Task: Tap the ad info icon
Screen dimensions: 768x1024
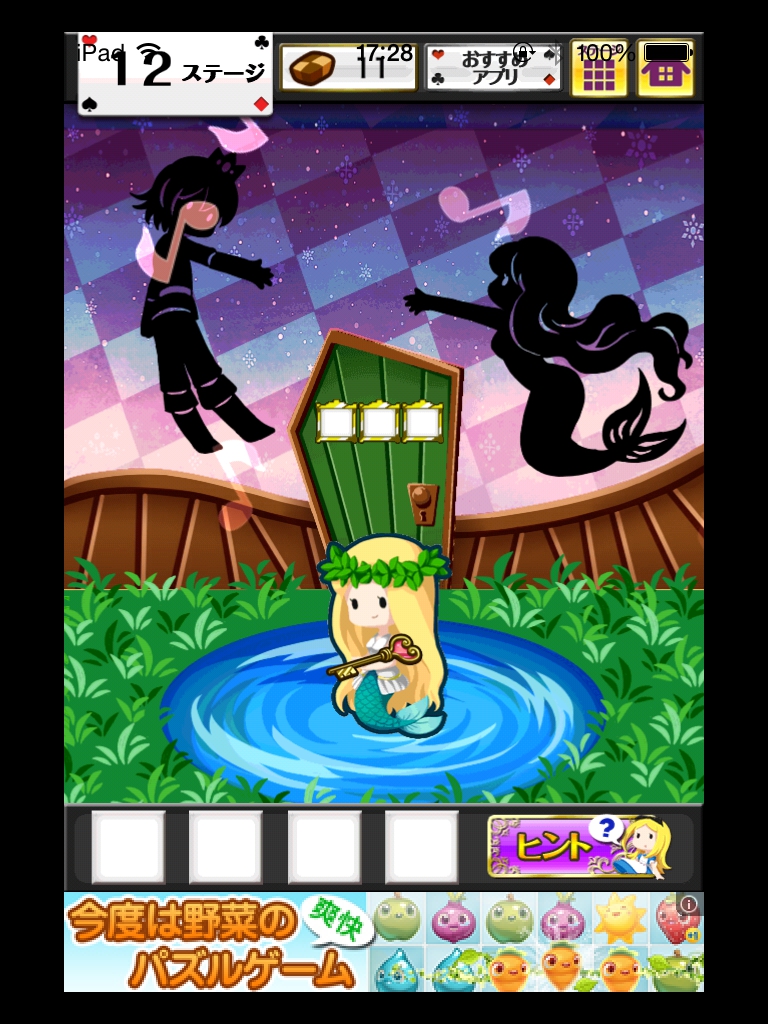Action: point(688,903)
